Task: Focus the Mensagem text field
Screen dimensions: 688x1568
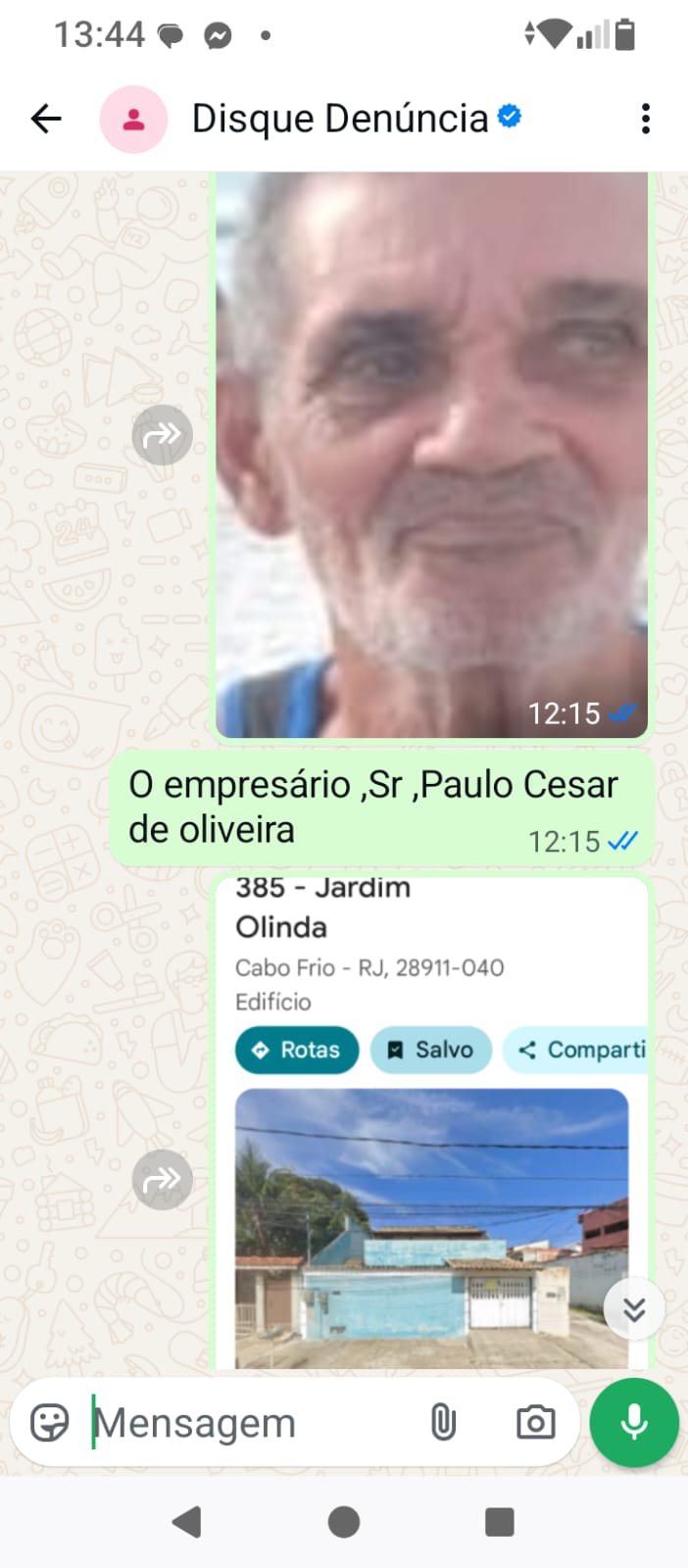Action: [x=245, y=1422]
